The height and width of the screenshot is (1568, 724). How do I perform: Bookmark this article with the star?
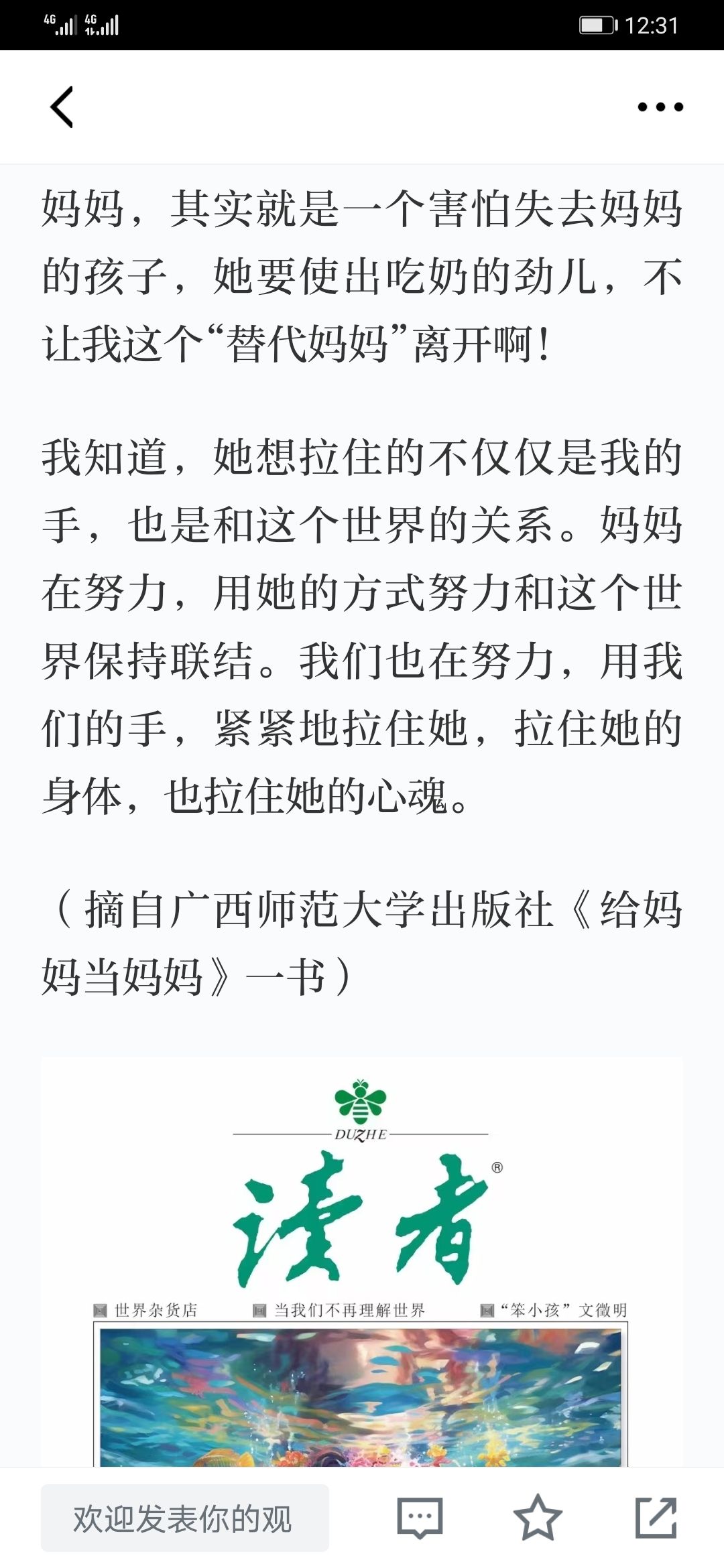click(538, 1518)
